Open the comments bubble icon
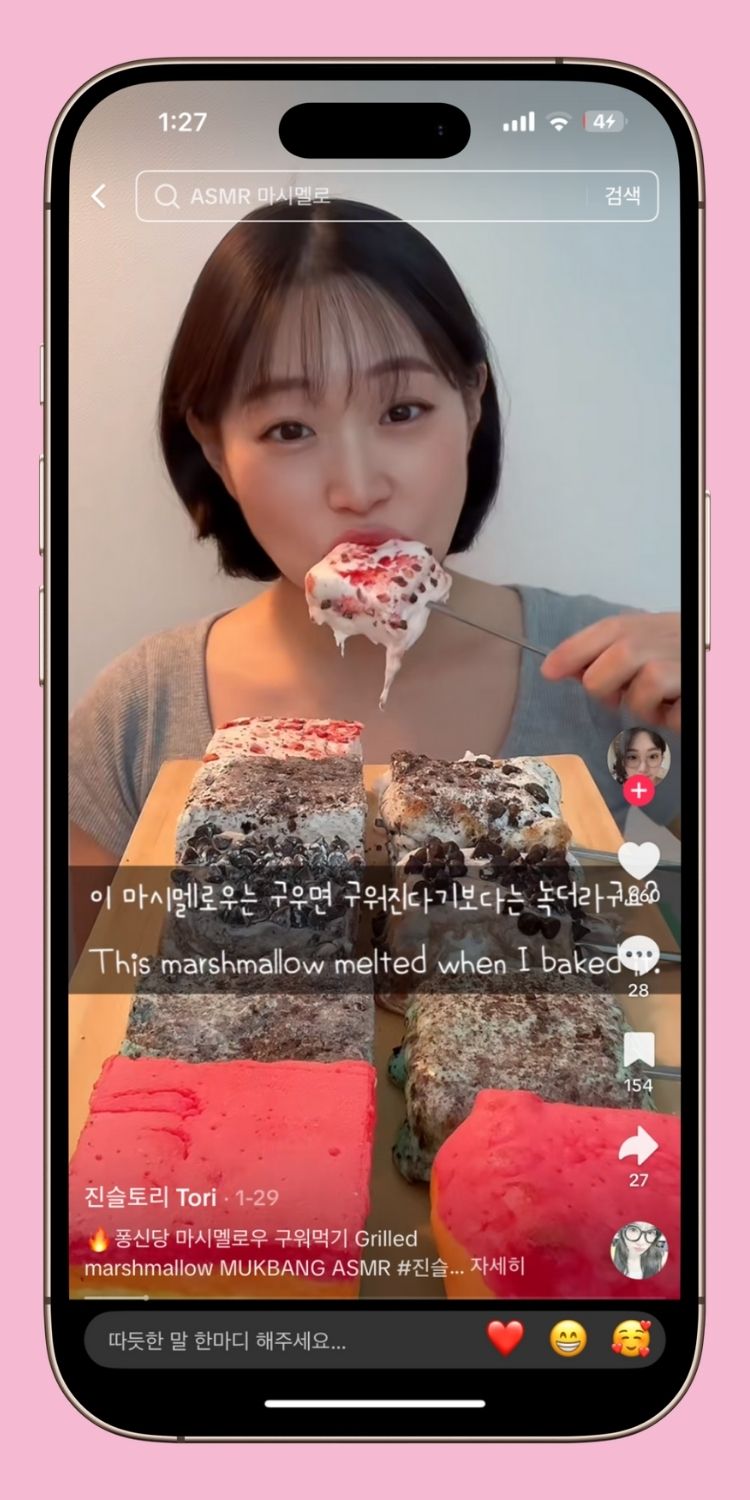The height and width of the screenshot is (1500, 750). coord(639,957)
